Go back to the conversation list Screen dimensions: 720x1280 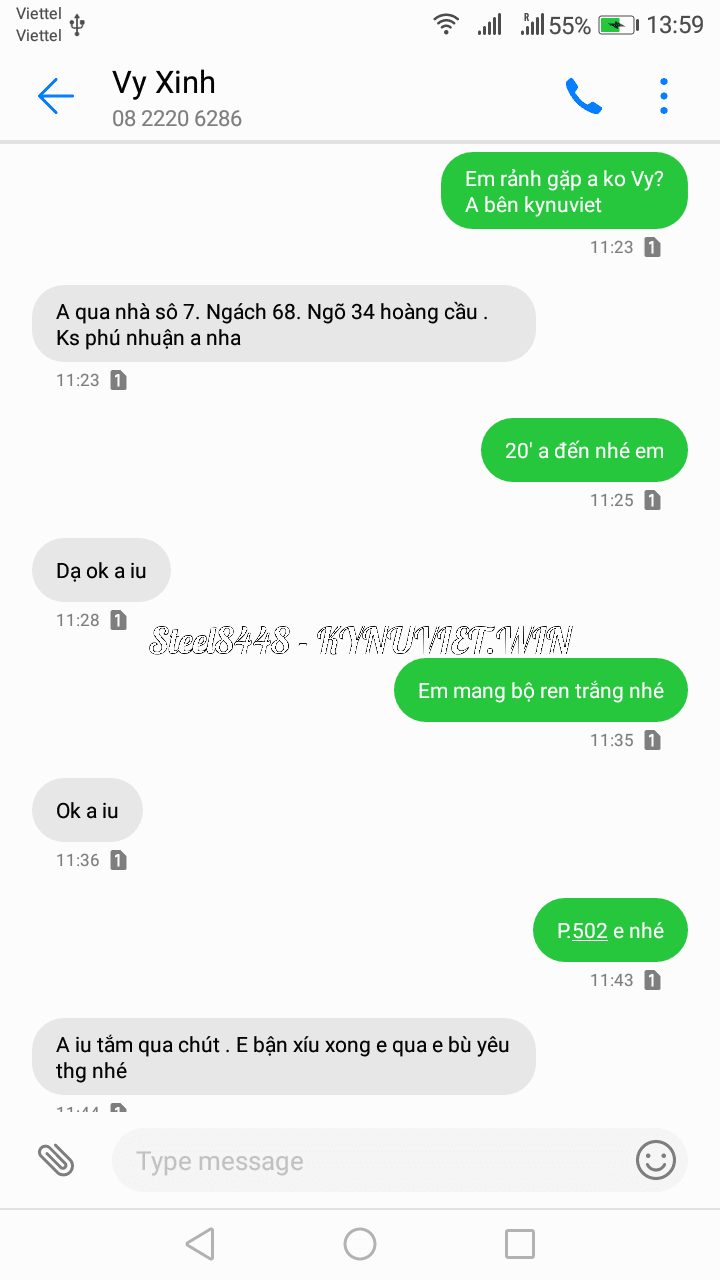click(x=56, y=96)
